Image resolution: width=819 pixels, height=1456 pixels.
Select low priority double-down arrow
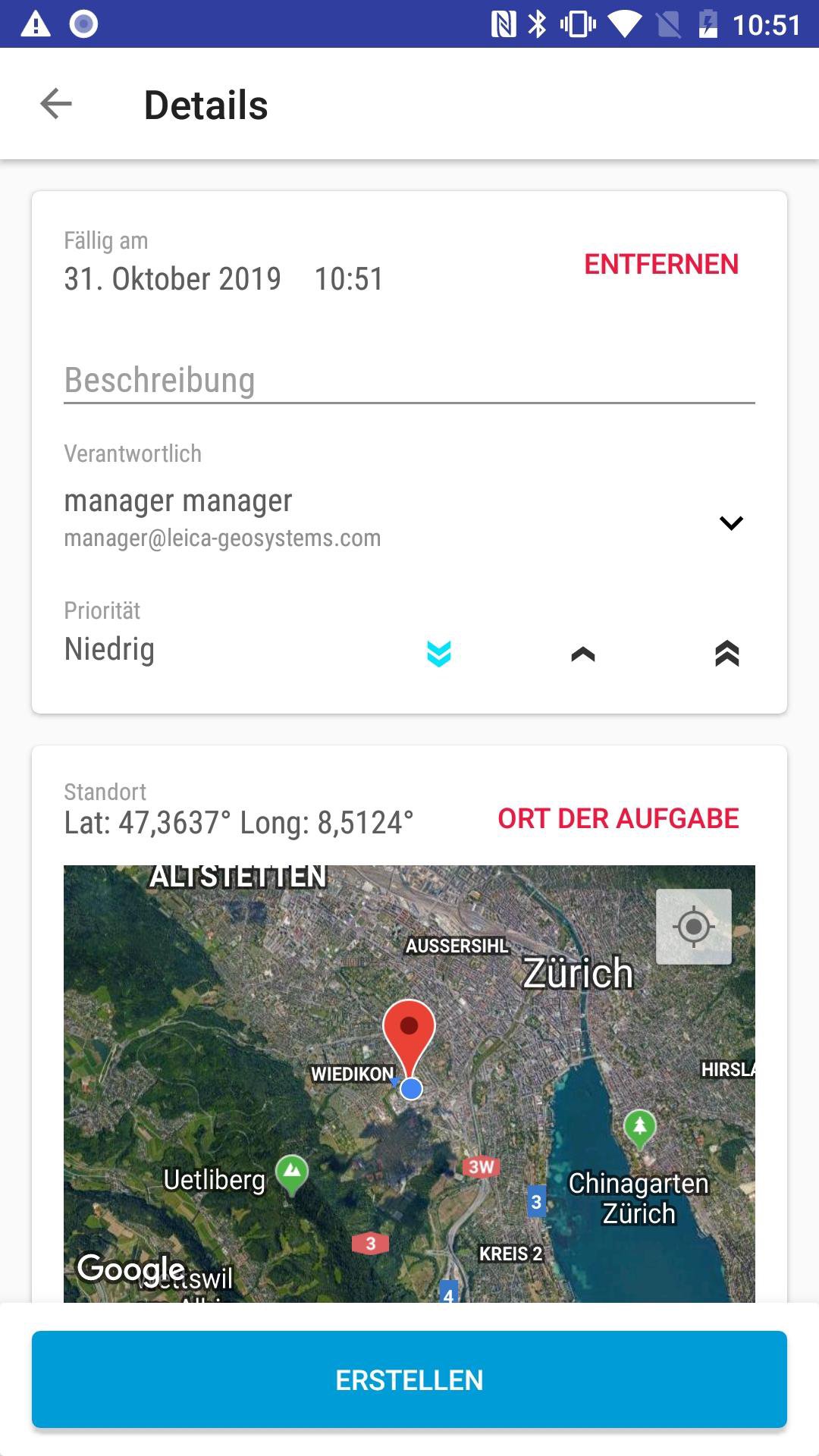[x=439, y=653]
